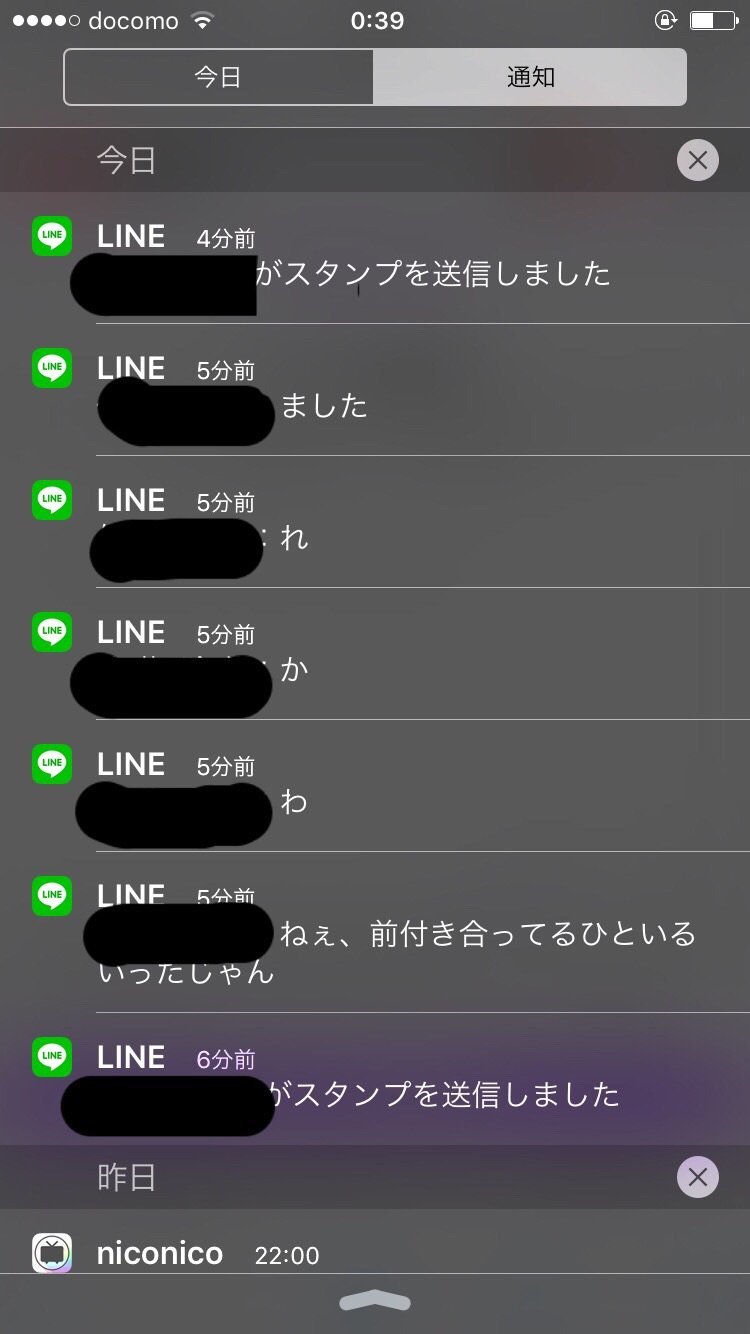Select the 通知 tab
The image size is (750, 1334).
point(530,77)
